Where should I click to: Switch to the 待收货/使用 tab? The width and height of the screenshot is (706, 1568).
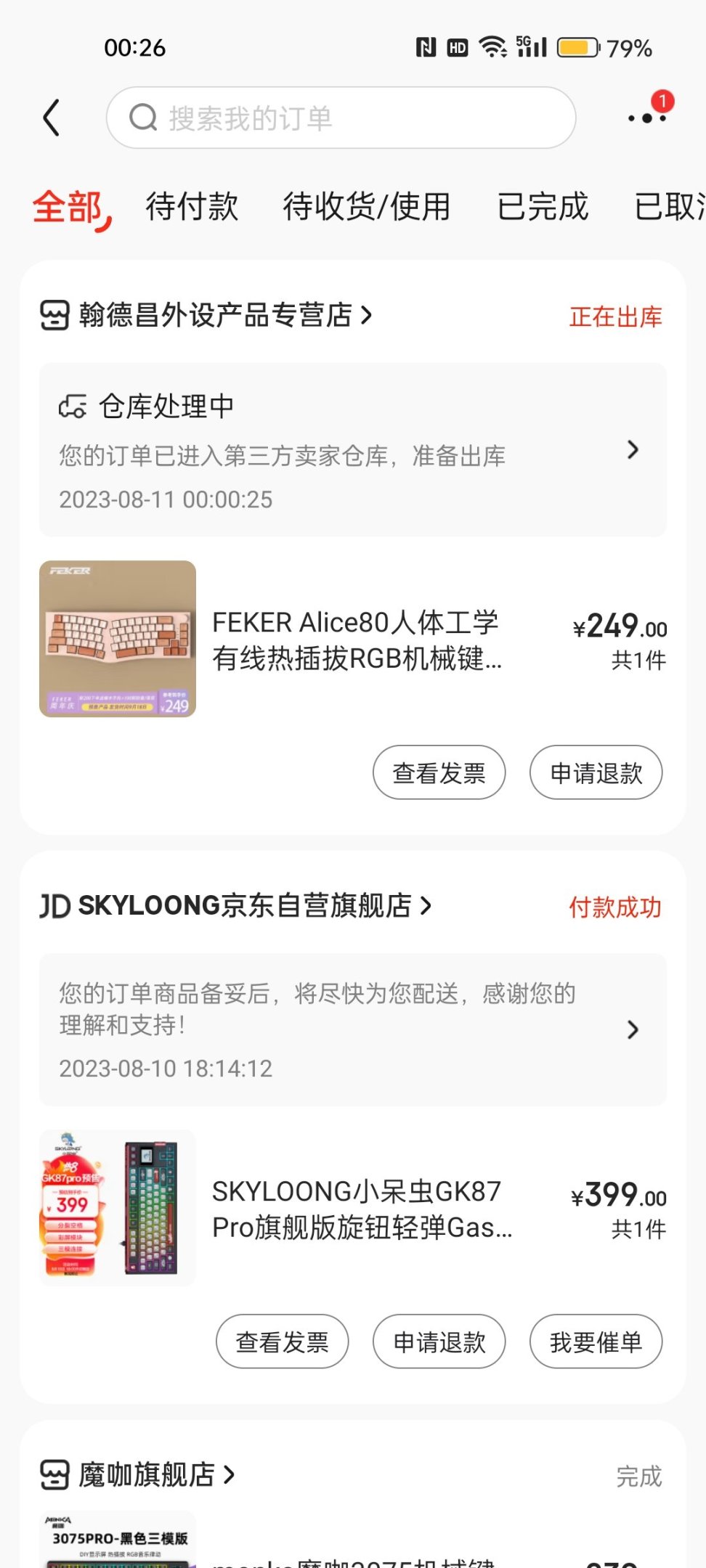[366, 206]
